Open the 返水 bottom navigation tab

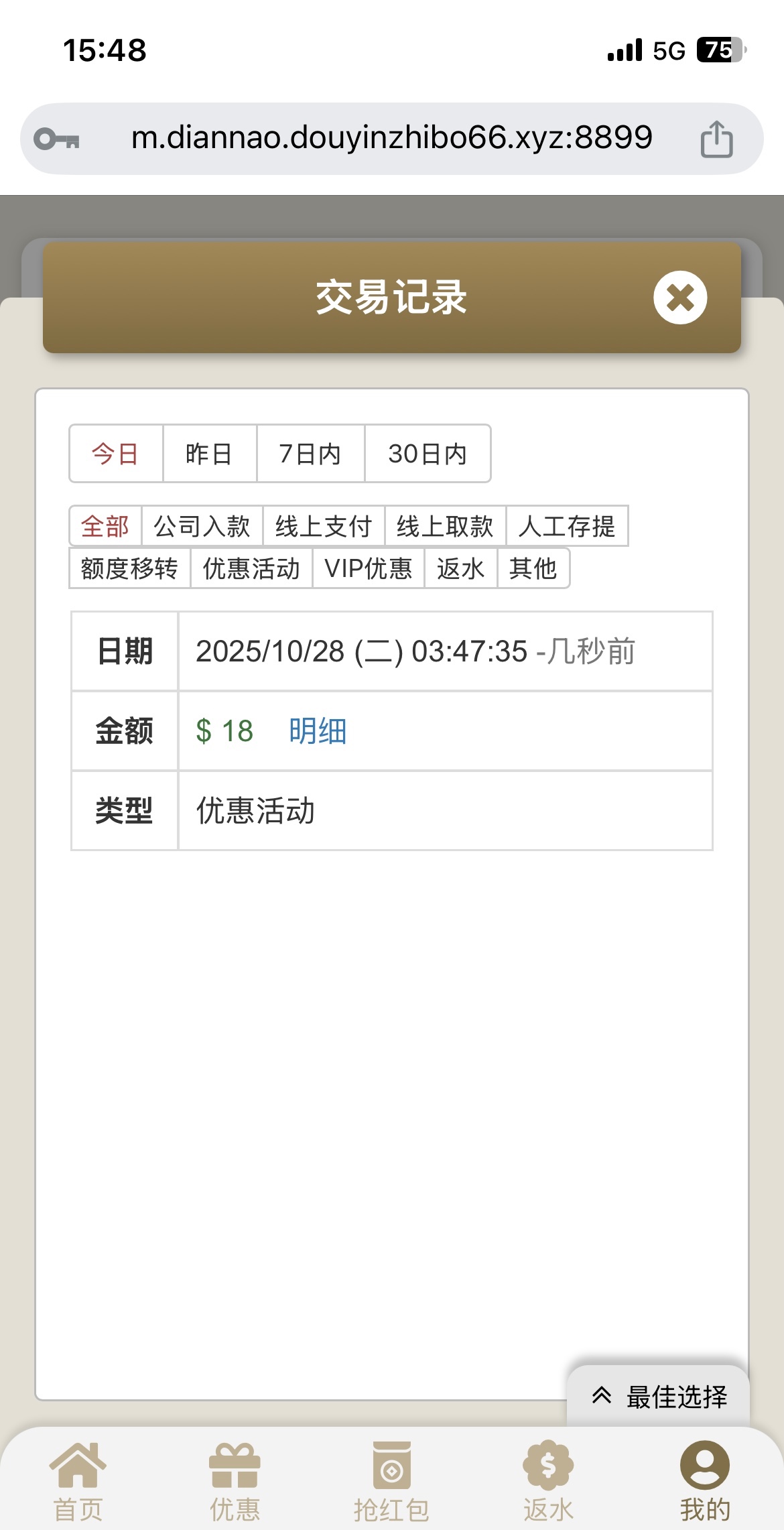tap(548, 1481)
